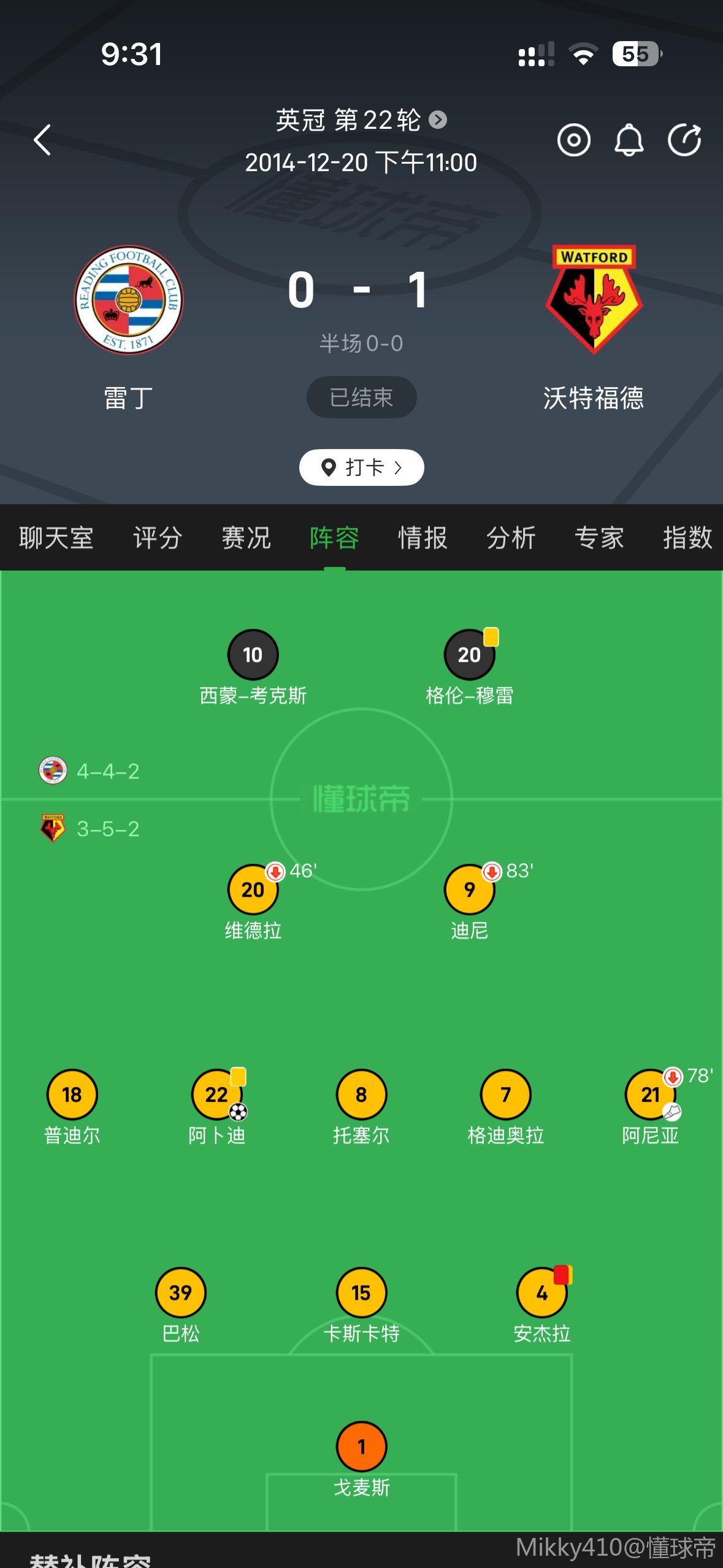Viewport: 723px width, 1568px height.
Task: Select the 指数 tab
Action: pyautogui.click(x=687, y=538)
